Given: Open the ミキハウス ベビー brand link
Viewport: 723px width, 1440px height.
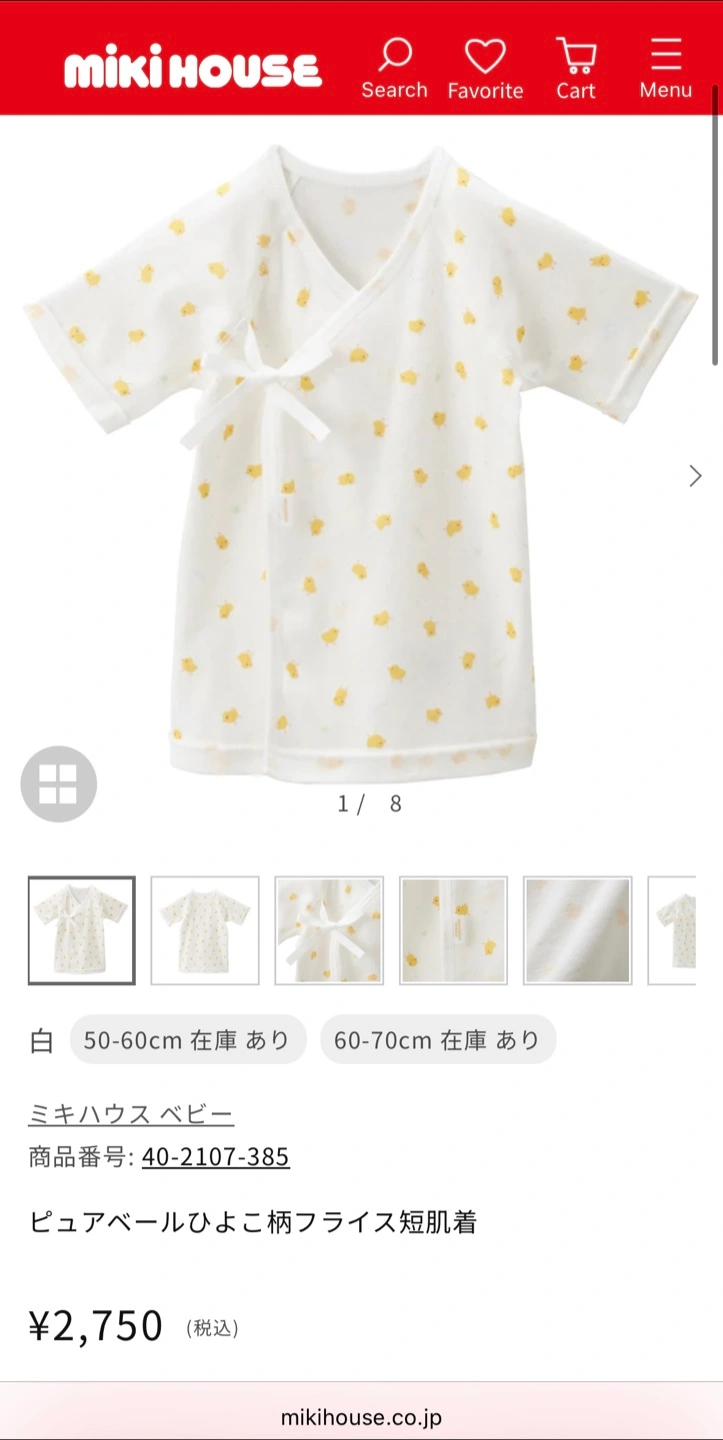Looking at the screenshot, I should tap(131, 1113).
